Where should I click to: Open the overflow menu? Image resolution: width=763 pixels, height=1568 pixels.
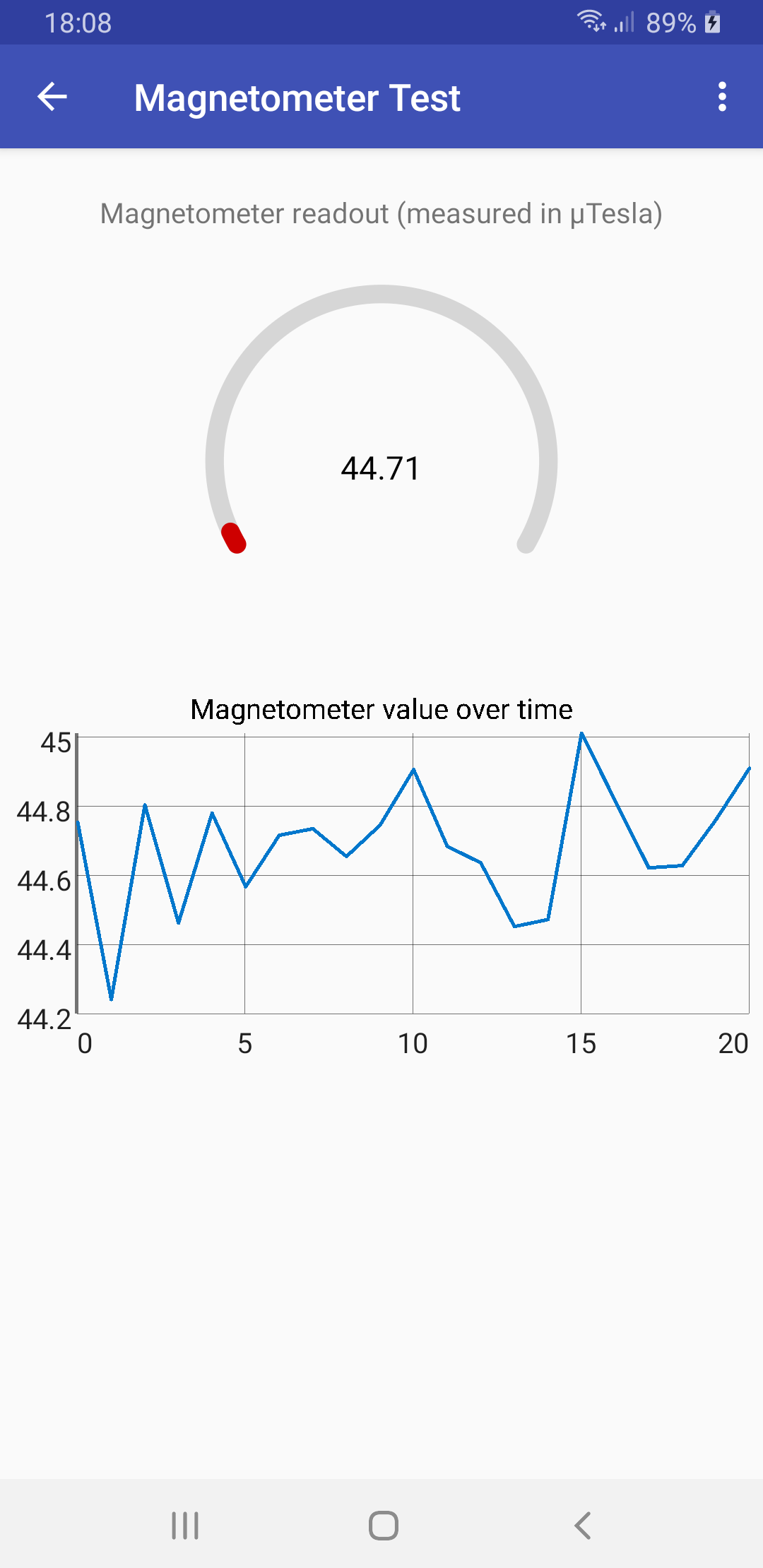tap(721, 97)
